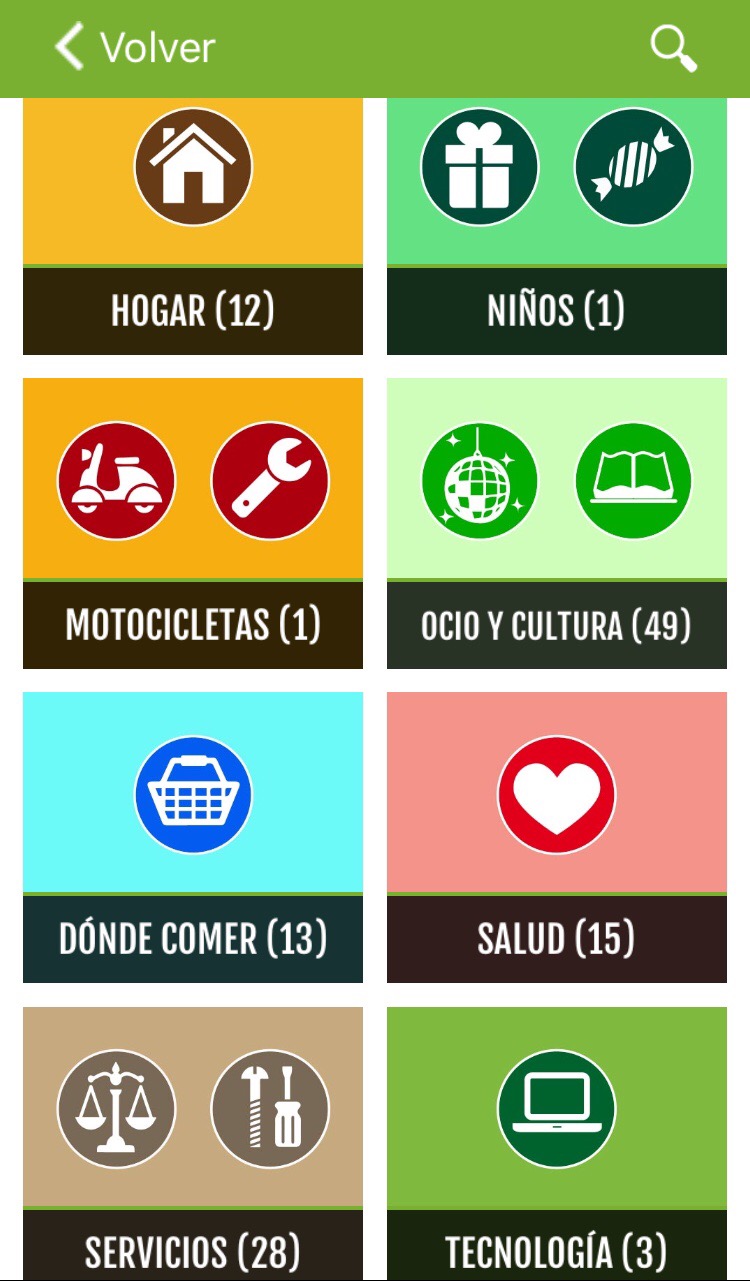Open Ocio y Cultura listings
The width and height of the screenshot is (750, 1281).
[556, 523]
